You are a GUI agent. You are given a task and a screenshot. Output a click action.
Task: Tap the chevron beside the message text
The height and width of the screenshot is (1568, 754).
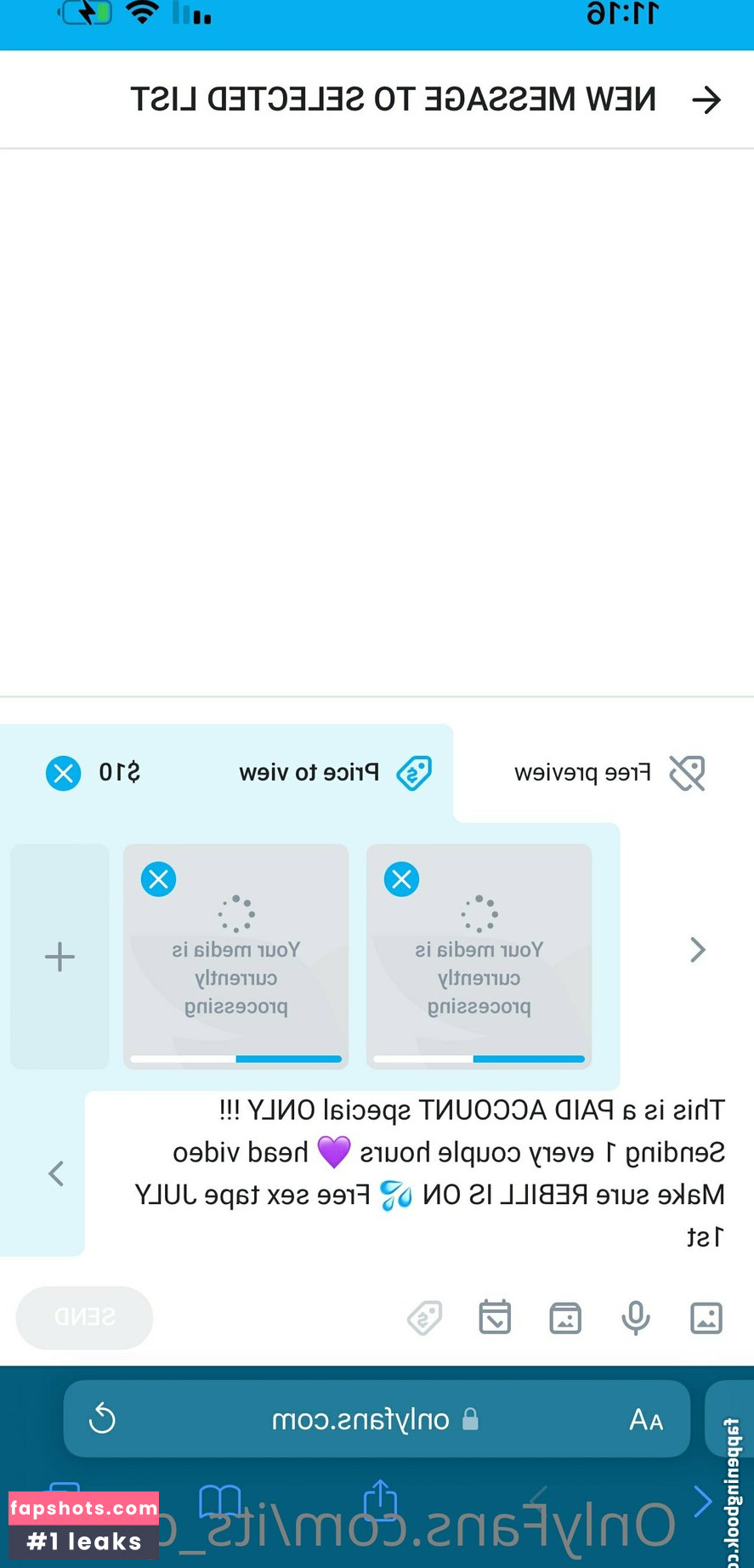pos(56,1173)
